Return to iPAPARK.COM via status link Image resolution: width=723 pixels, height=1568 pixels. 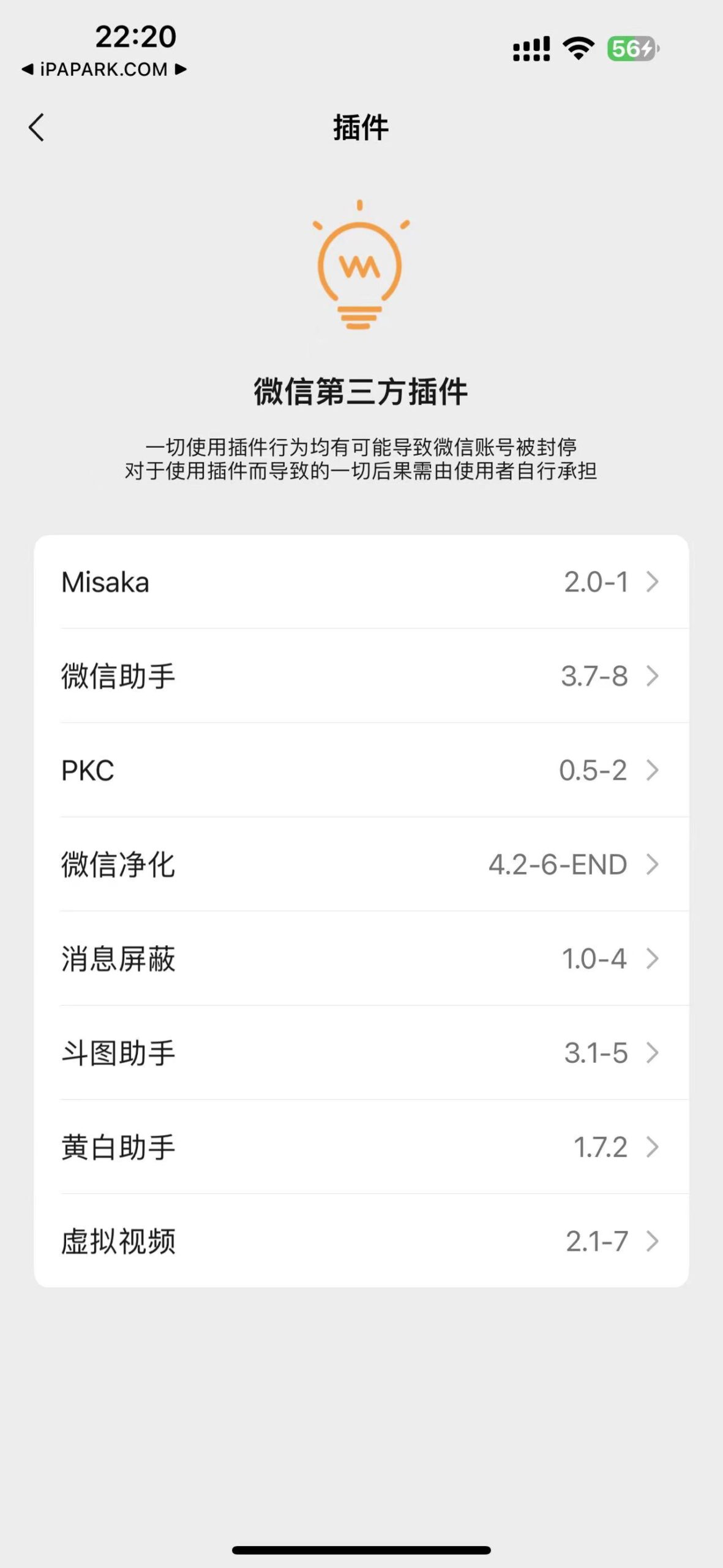(102, 69)
